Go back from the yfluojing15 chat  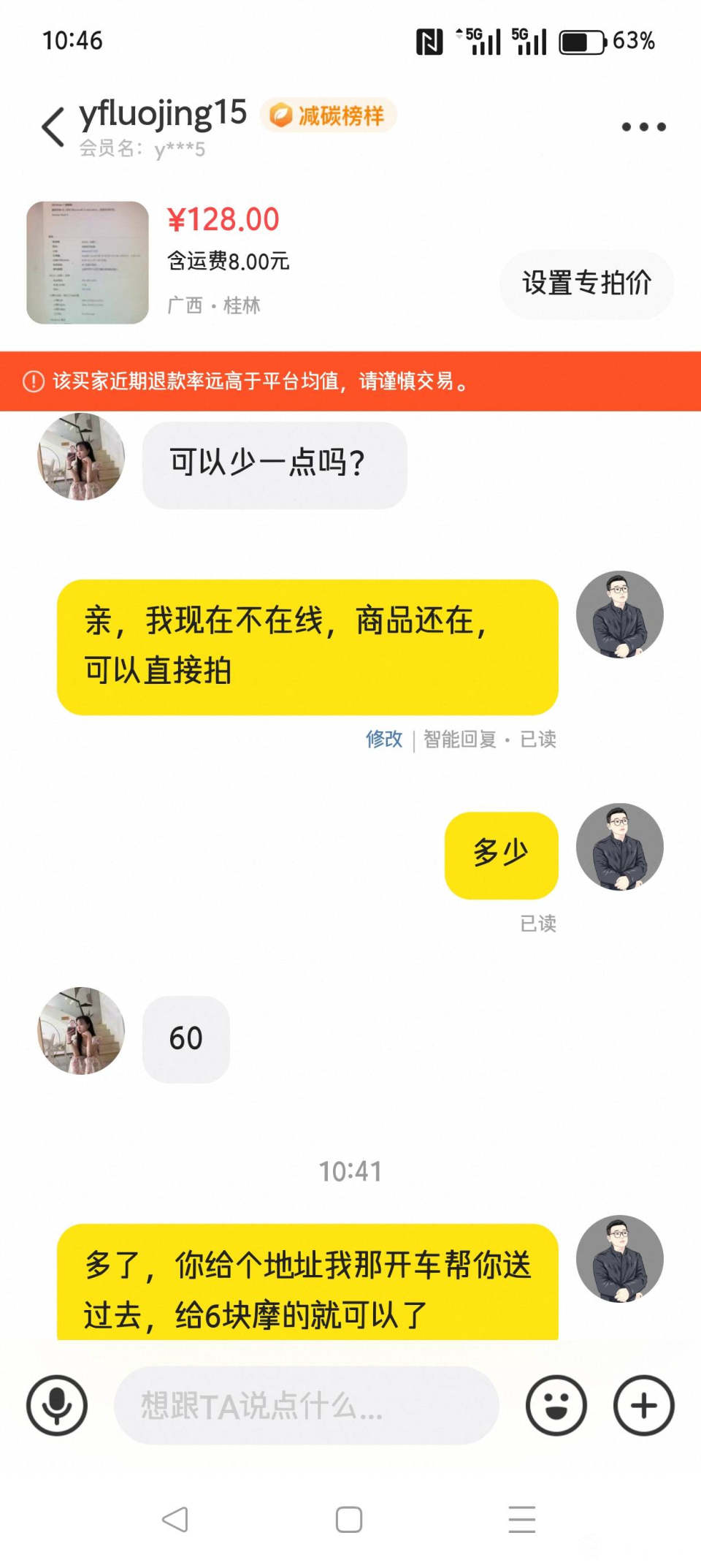(53, 127)
